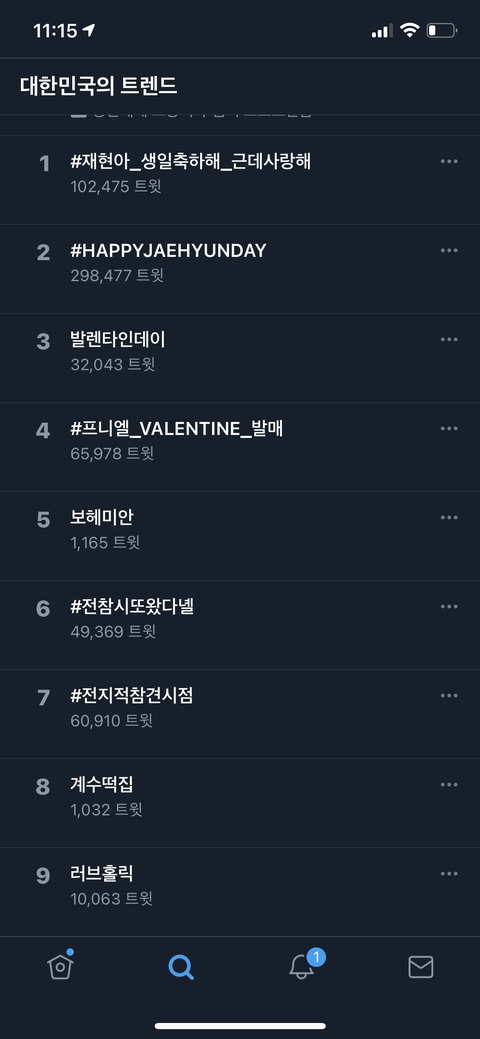The height and width of the screenshot is (1039, 480).
Task: Open more options for #HAPPYJAEHYUNDAY
Action: (449, 250)
